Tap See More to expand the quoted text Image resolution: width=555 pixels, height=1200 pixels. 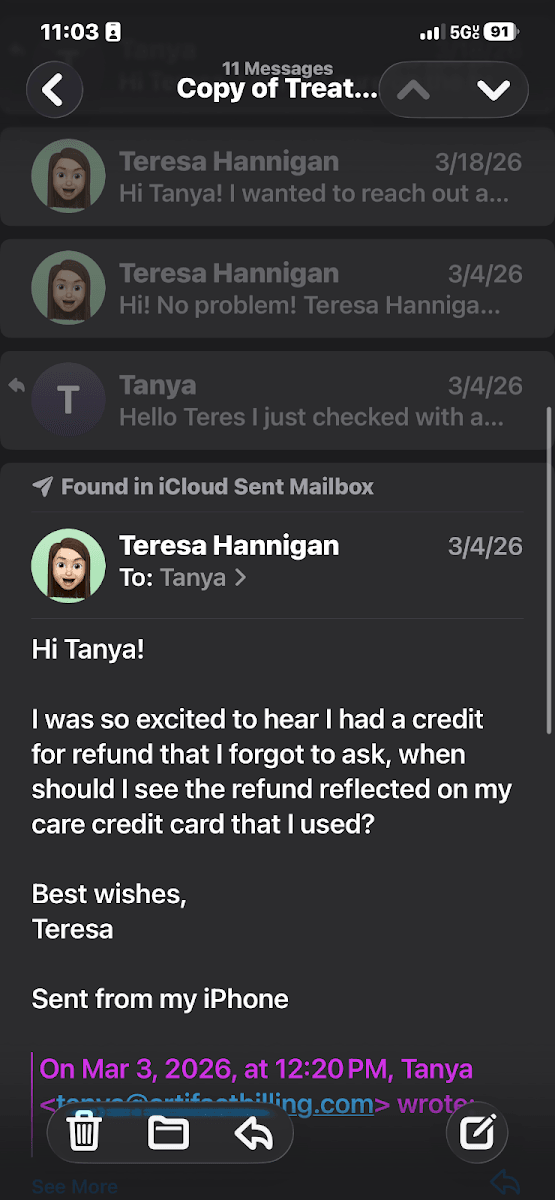(75, 1187)
